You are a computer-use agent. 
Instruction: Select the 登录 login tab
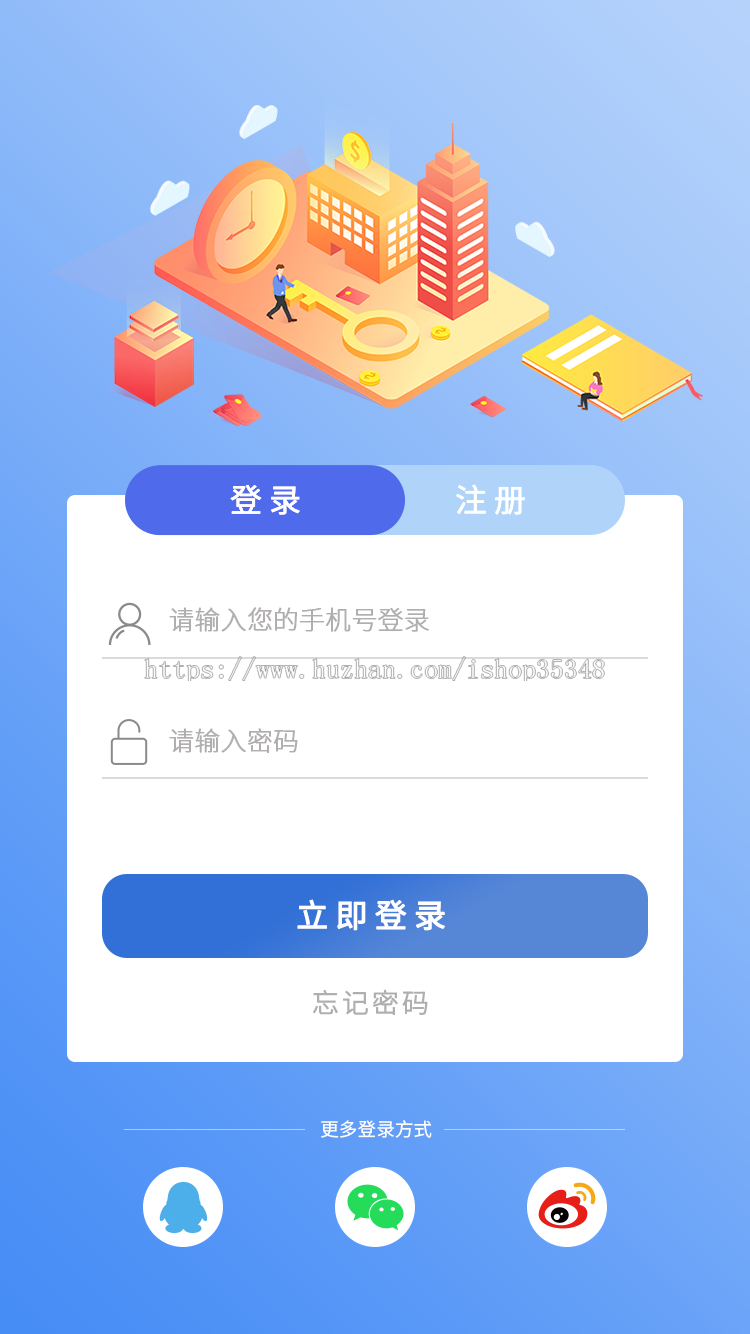[265, 501]
